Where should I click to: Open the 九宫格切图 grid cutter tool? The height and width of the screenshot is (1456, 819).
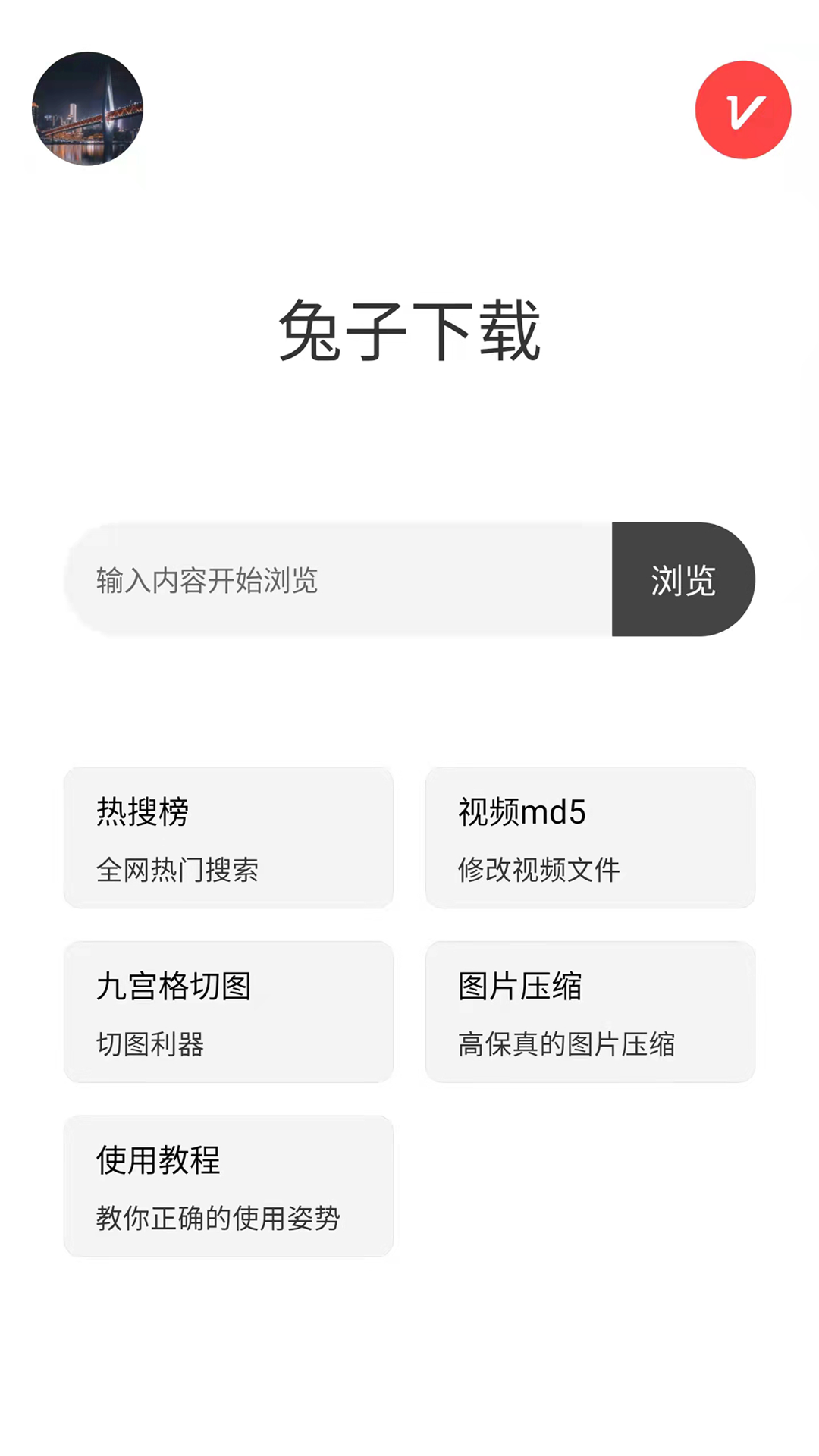tap(173, 987)
